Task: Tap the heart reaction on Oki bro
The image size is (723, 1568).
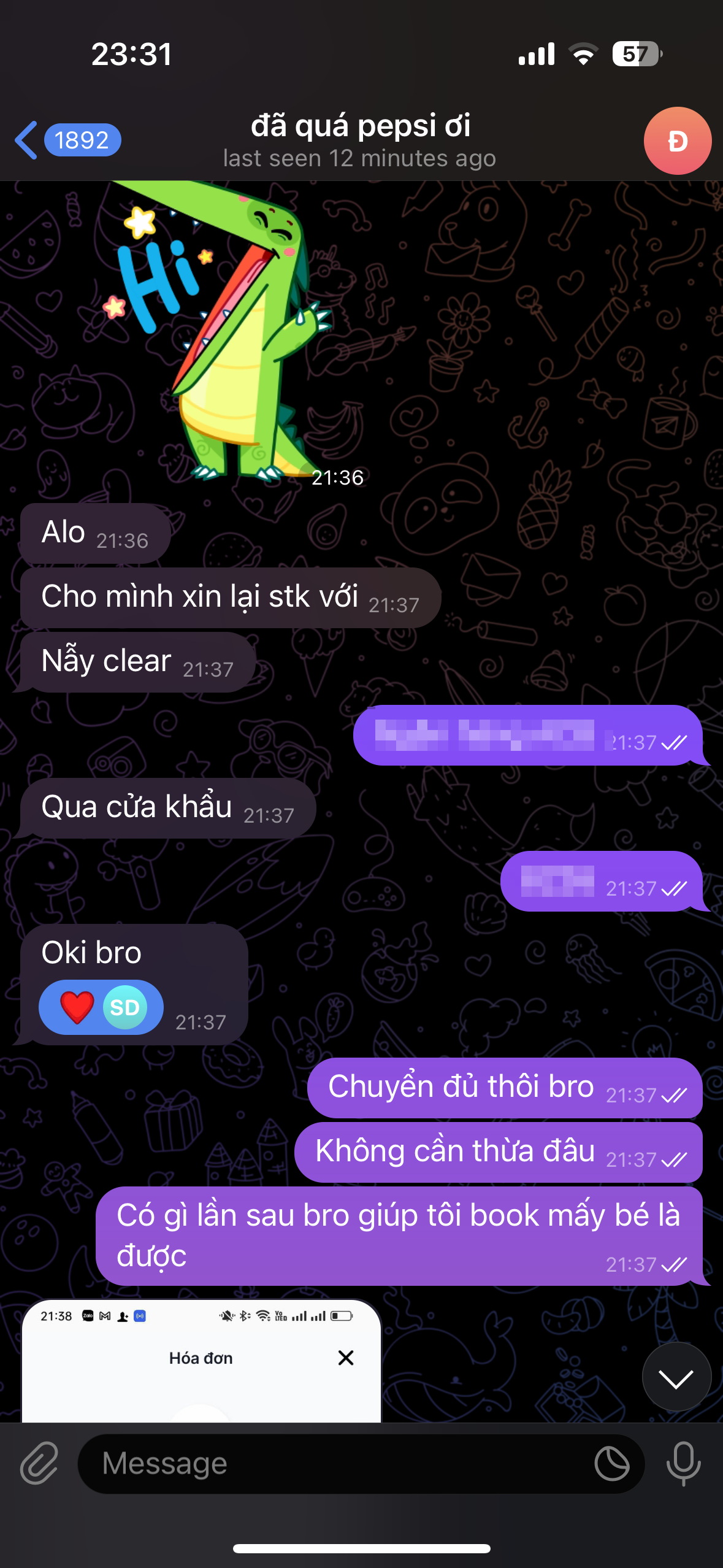Action: 77,1007
